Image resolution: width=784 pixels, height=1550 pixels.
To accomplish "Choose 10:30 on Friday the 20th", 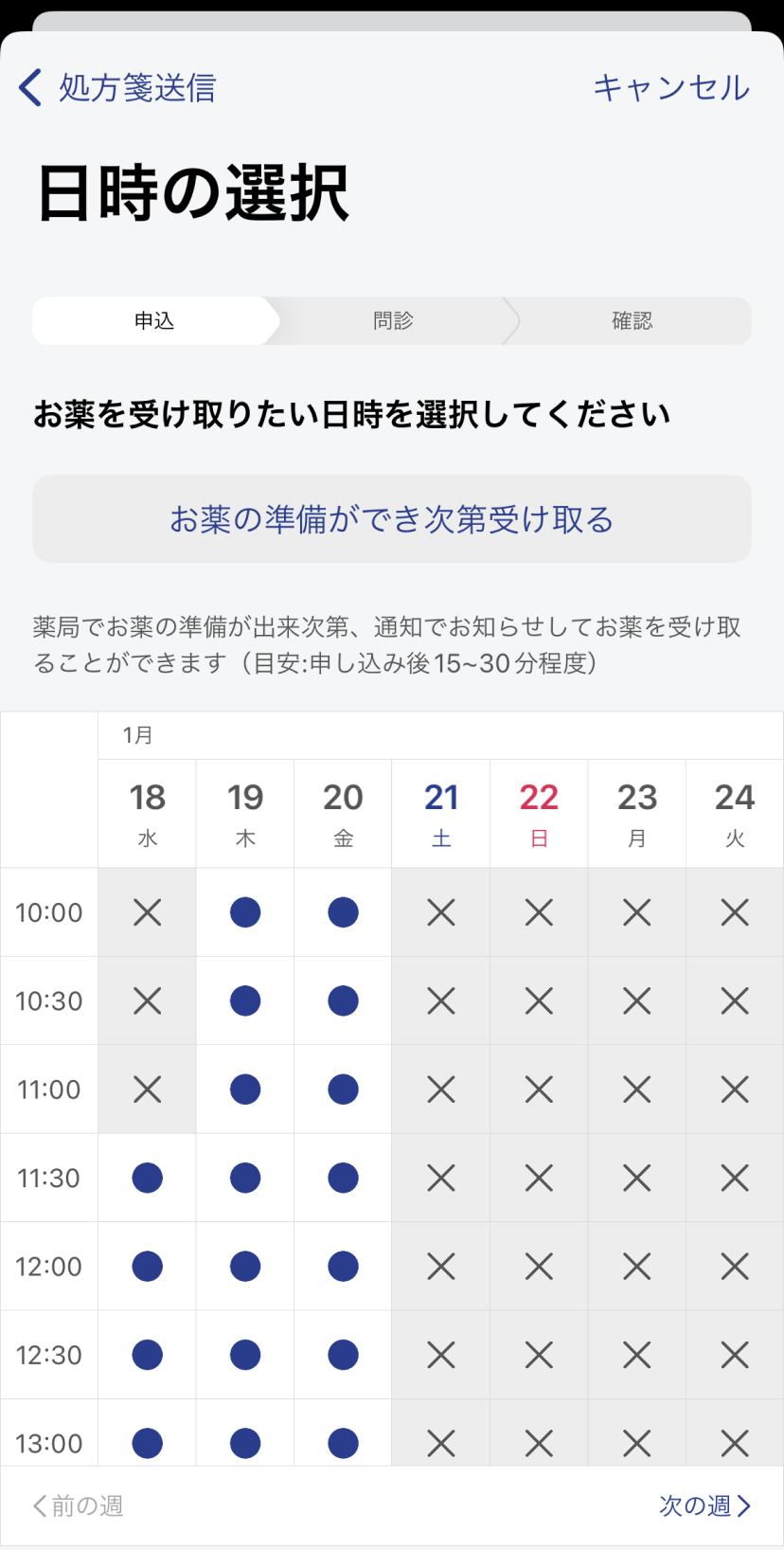I will [x=343, y=1000].
